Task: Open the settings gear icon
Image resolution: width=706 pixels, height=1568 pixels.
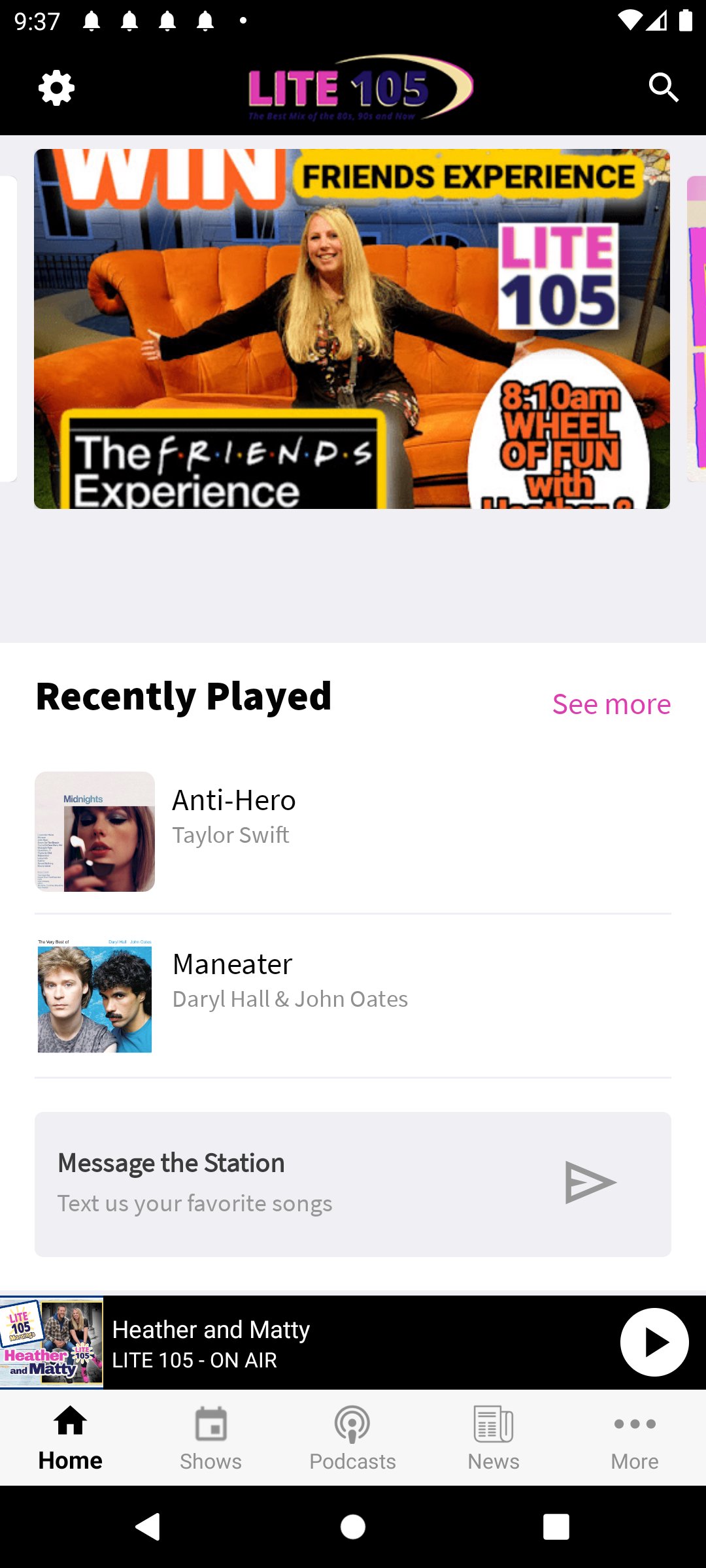Action: (x=56, y=88)
